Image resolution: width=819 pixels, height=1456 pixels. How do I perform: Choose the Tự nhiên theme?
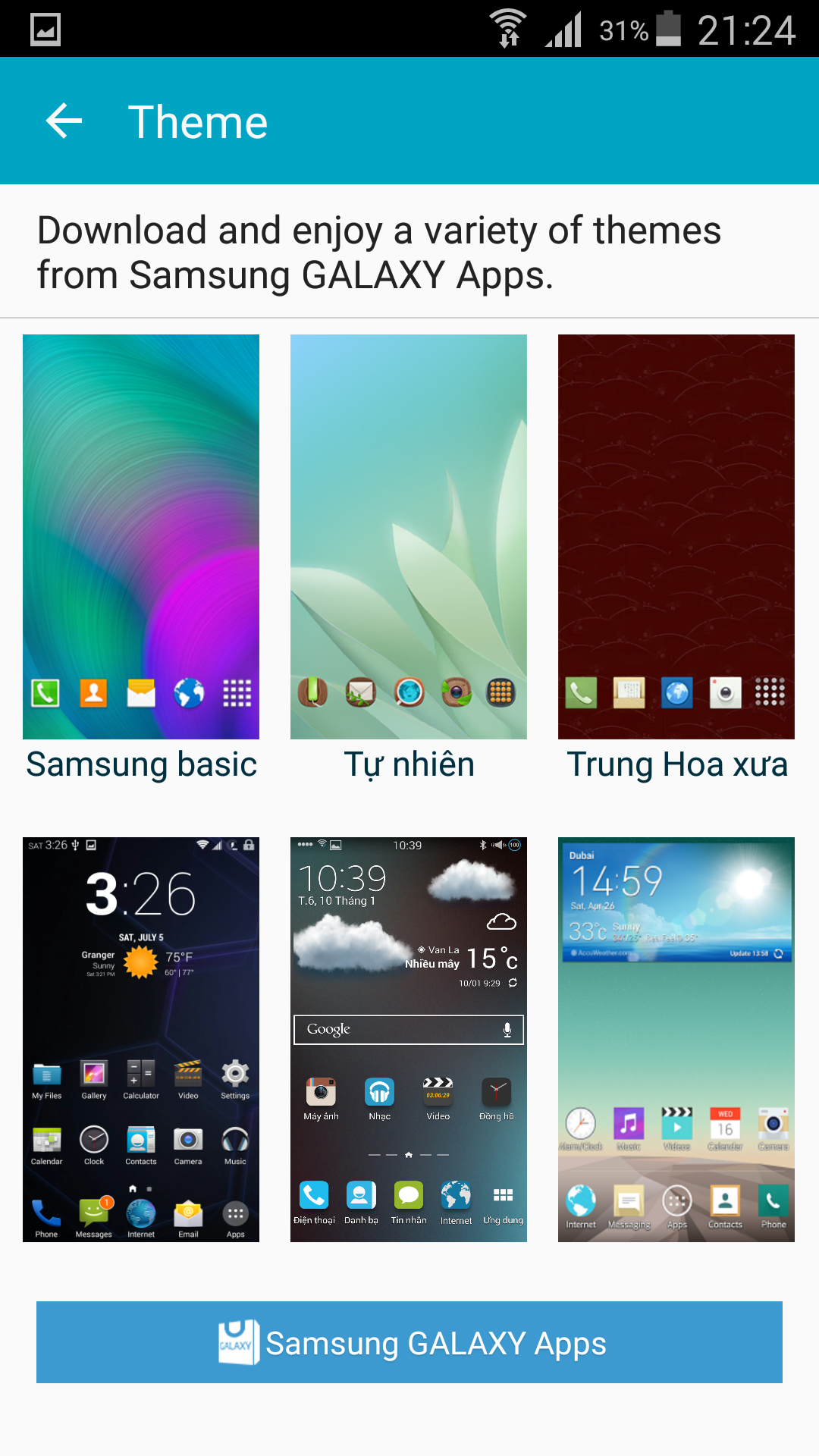(x=409, y=537)
